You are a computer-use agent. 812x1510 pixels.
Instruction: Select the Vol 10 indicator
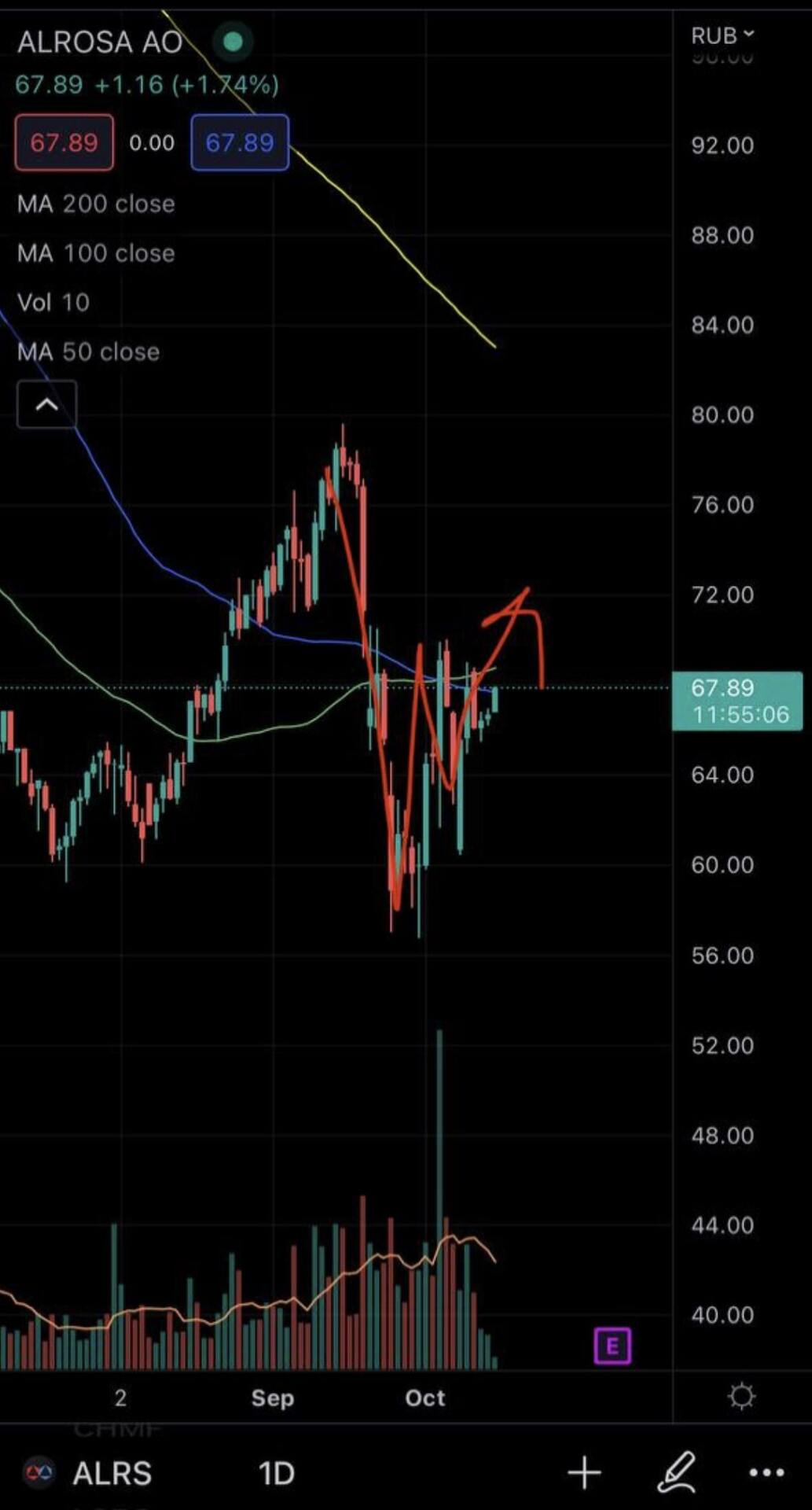pos(53,302)
